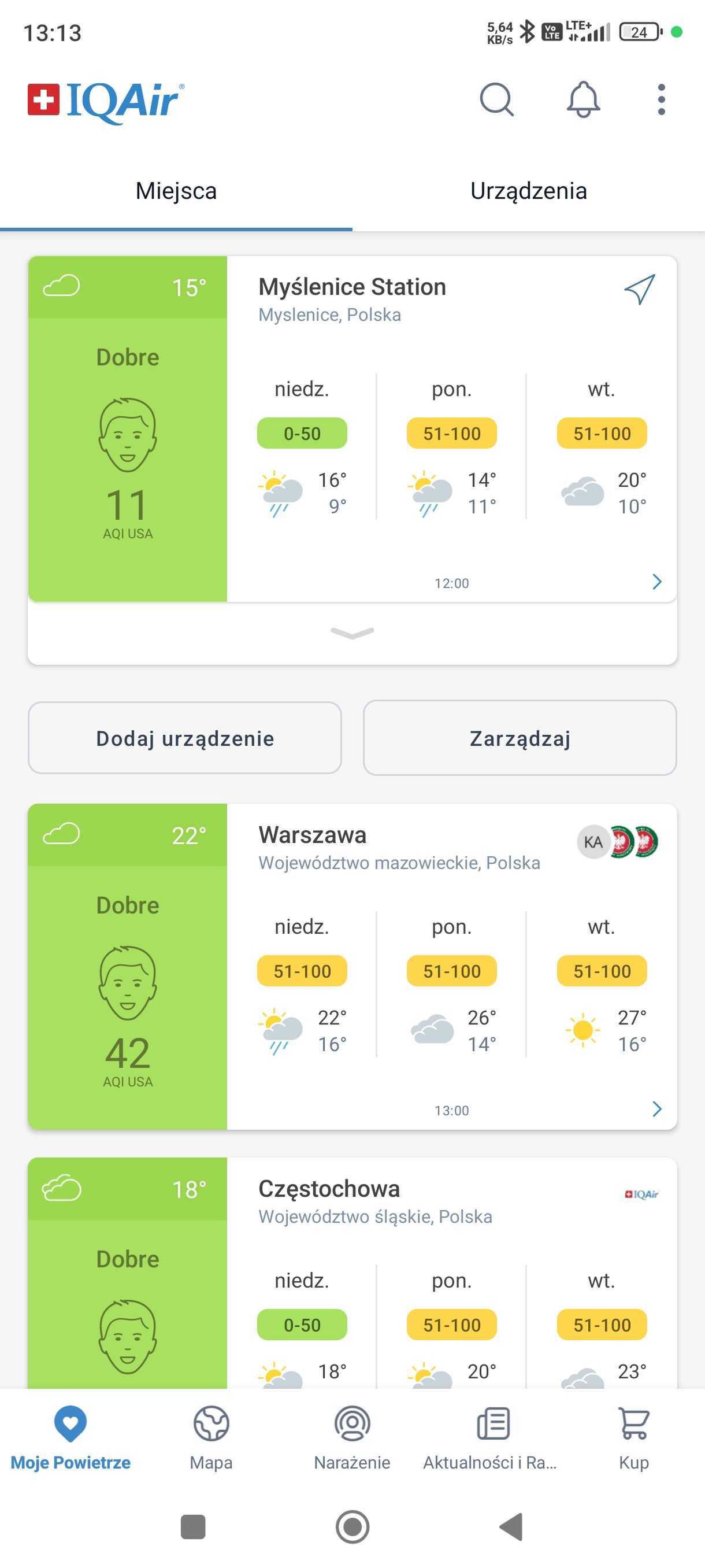Image resolution: width=705 pixels, height=1568 pixels.
Task: Go to the Mapa tab
Action: pyautogui.click(x=211, y=1438)
